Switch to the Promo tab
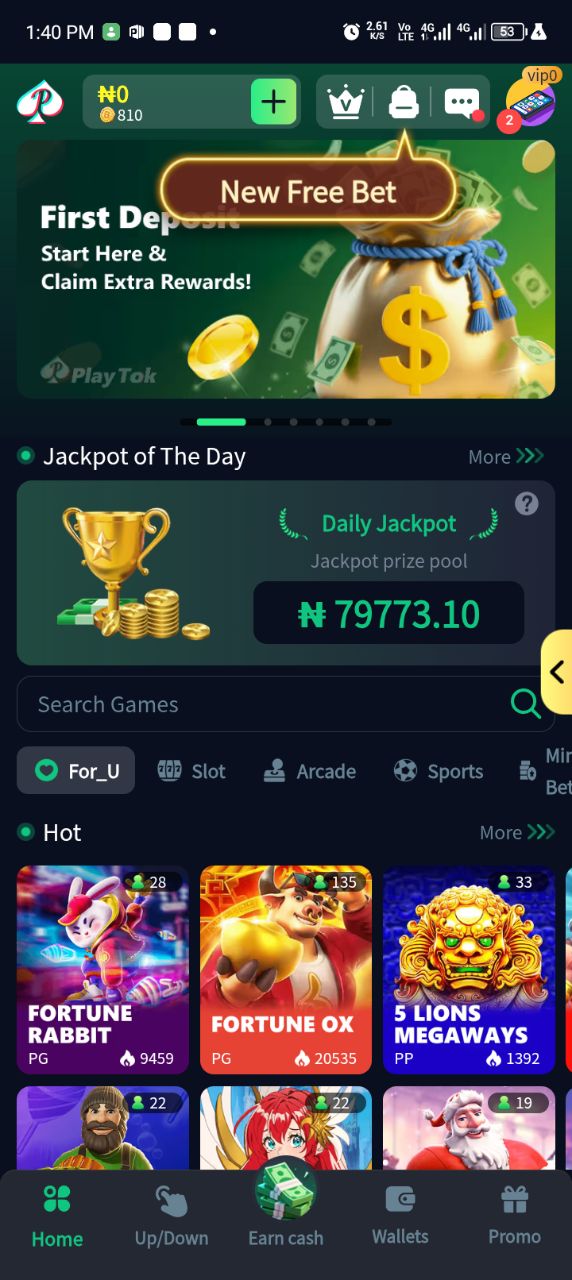The height and width of the screenshot is (1280, 572). point(514,1216)
